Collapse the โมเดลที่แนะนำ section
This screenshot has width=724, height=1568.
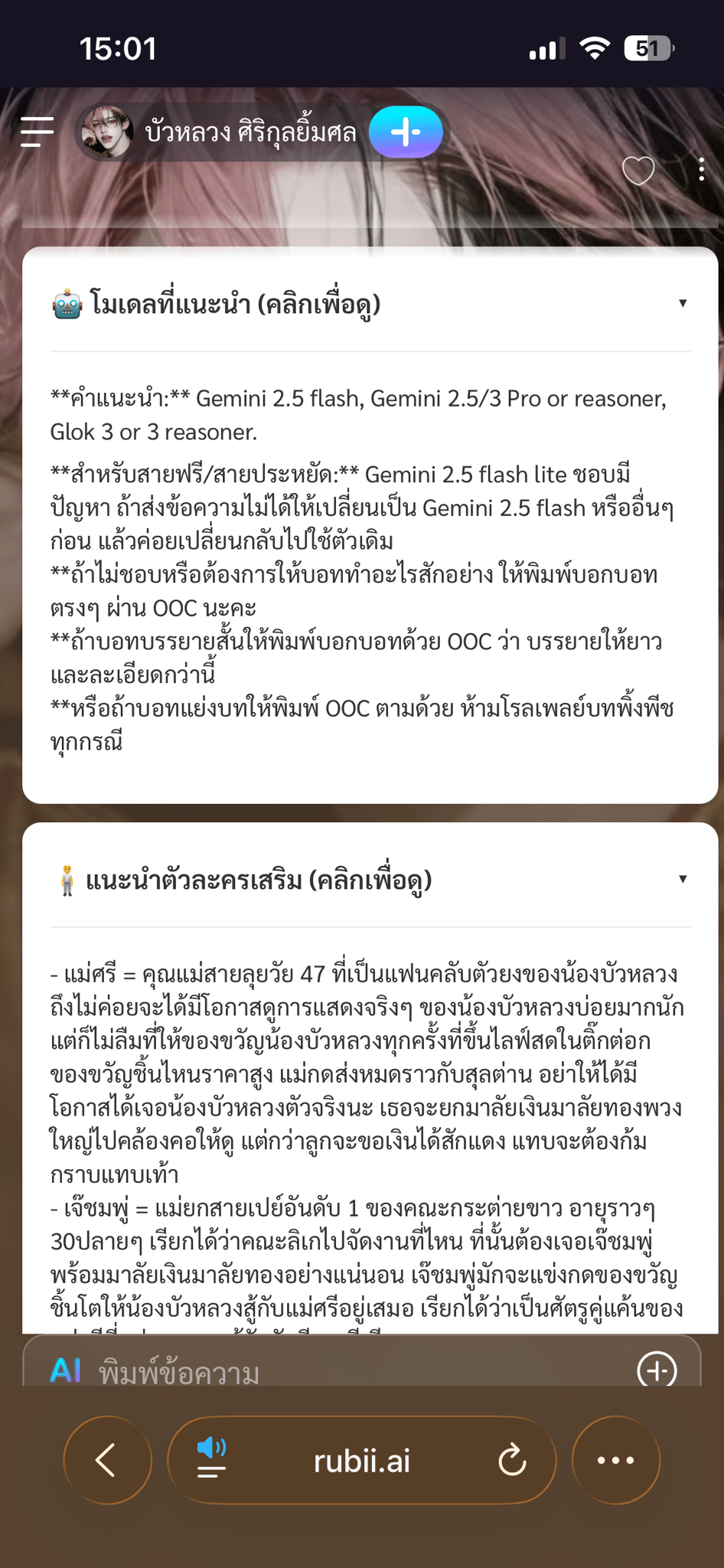[370, 304]
